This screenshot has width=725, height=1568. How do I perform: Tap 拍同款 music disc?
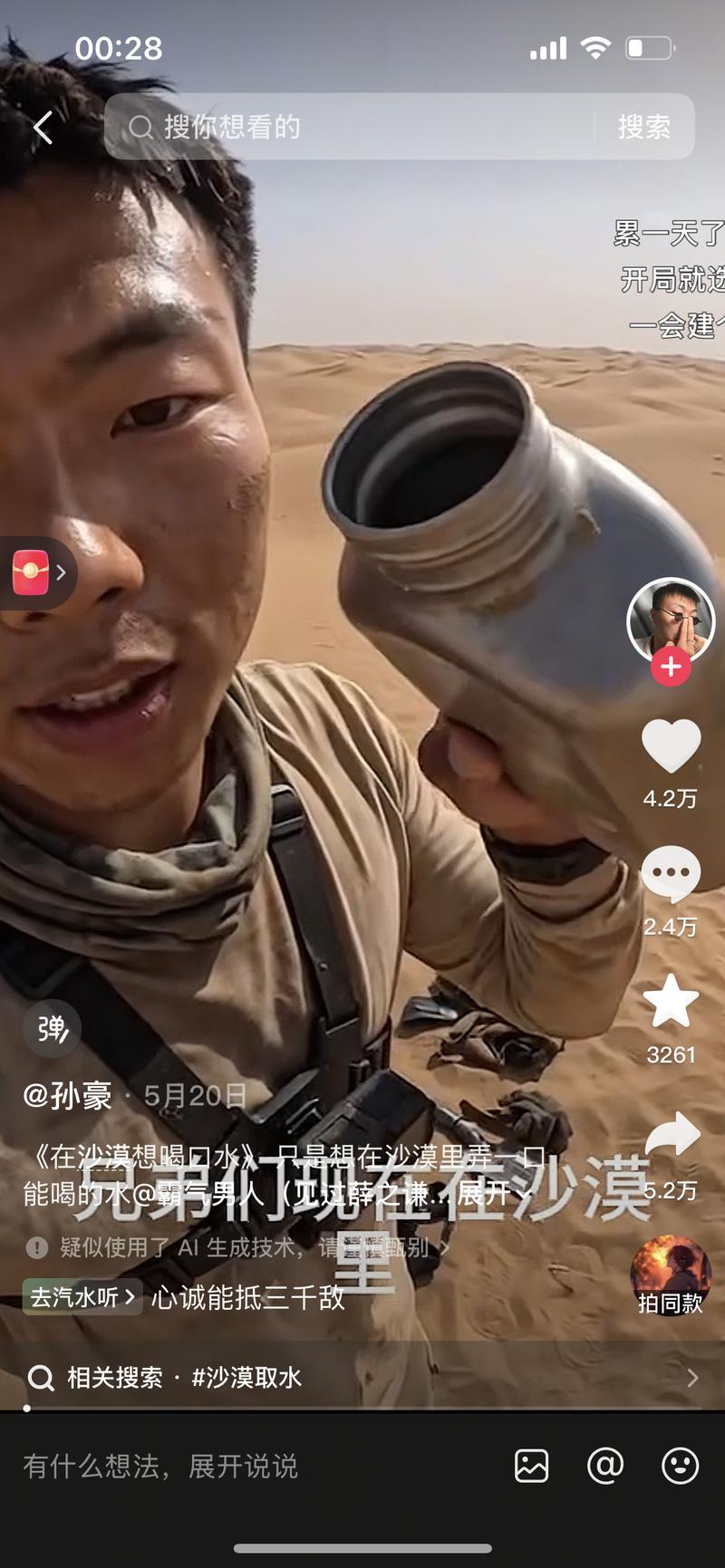click(x=671, y=1275)
